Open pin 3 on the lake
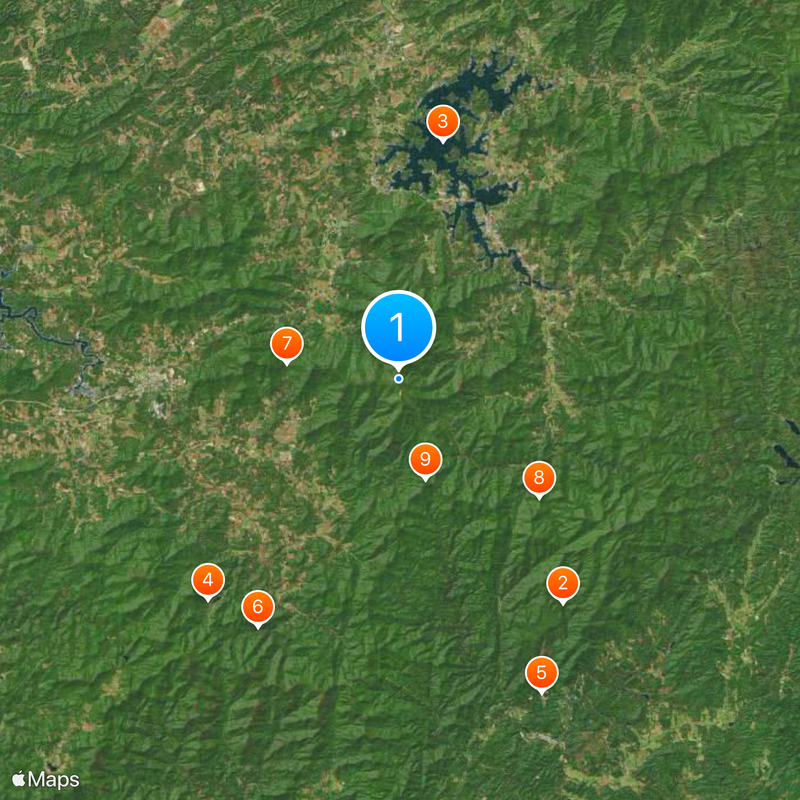The image size is (800, 800). (442, 123)
